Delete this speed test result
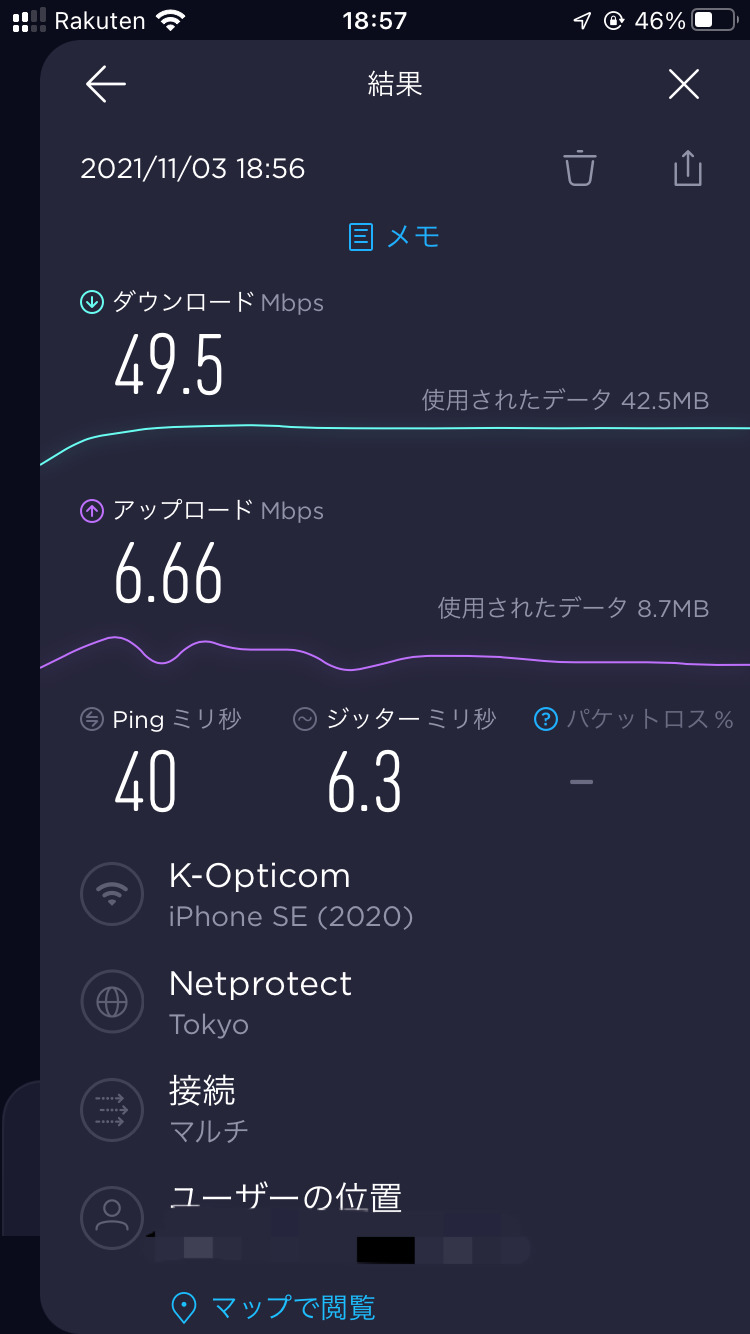The image size is (750, 1334). pyautogui.click(x=579, y=168)
